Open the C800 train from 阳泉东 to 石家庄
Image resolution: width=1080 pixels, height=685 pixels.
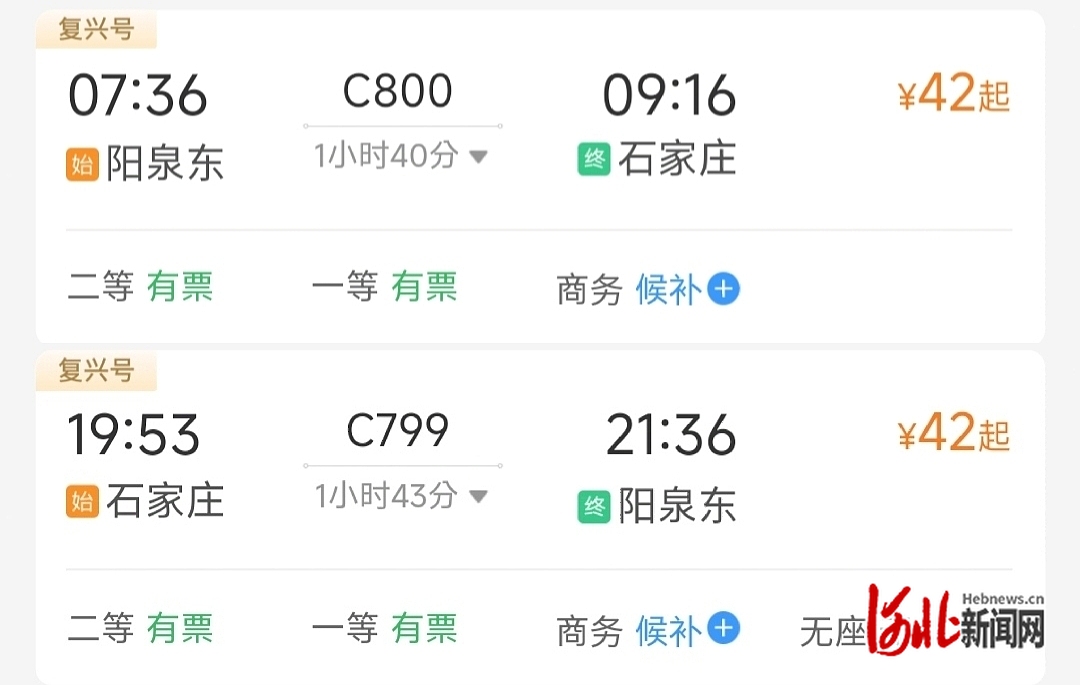pos(398,92)
